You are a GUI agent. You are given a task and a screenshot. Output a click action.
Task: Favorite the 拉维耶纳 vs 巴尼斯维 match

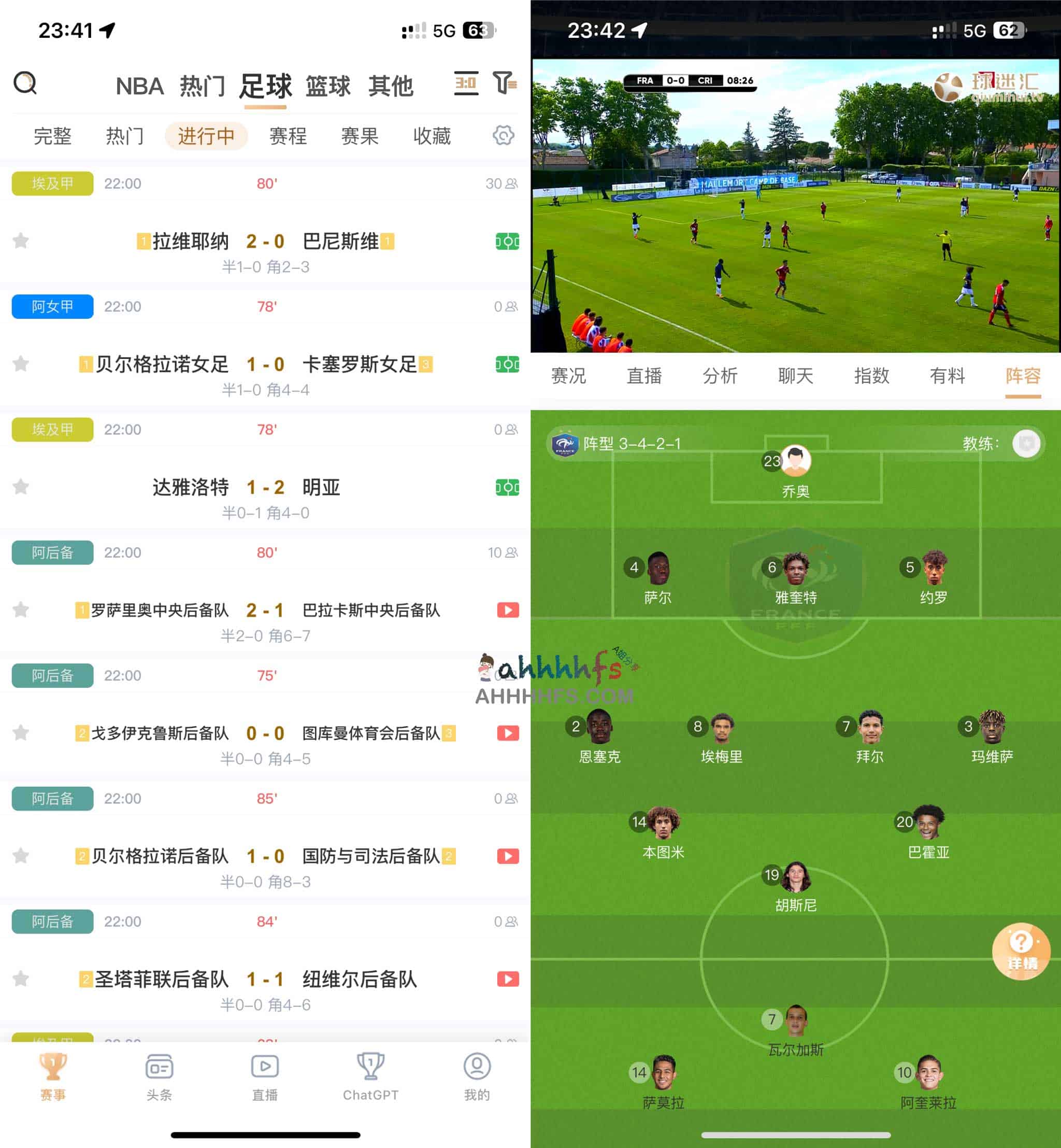click(21, 240)
